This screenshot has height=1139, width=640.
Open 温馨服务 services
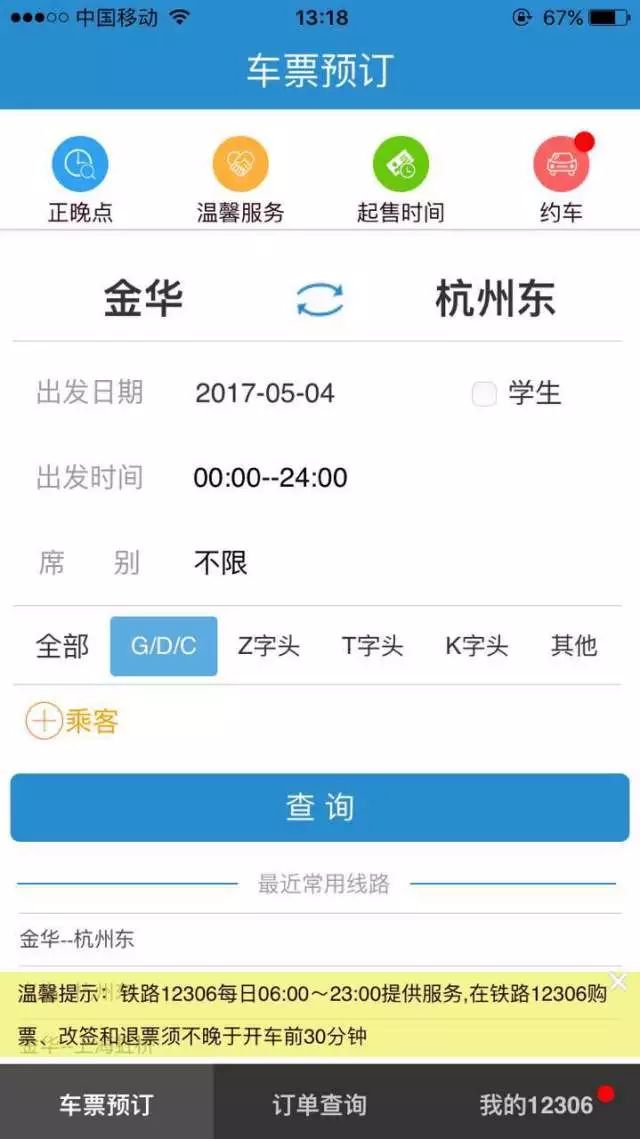coord(240,165)
